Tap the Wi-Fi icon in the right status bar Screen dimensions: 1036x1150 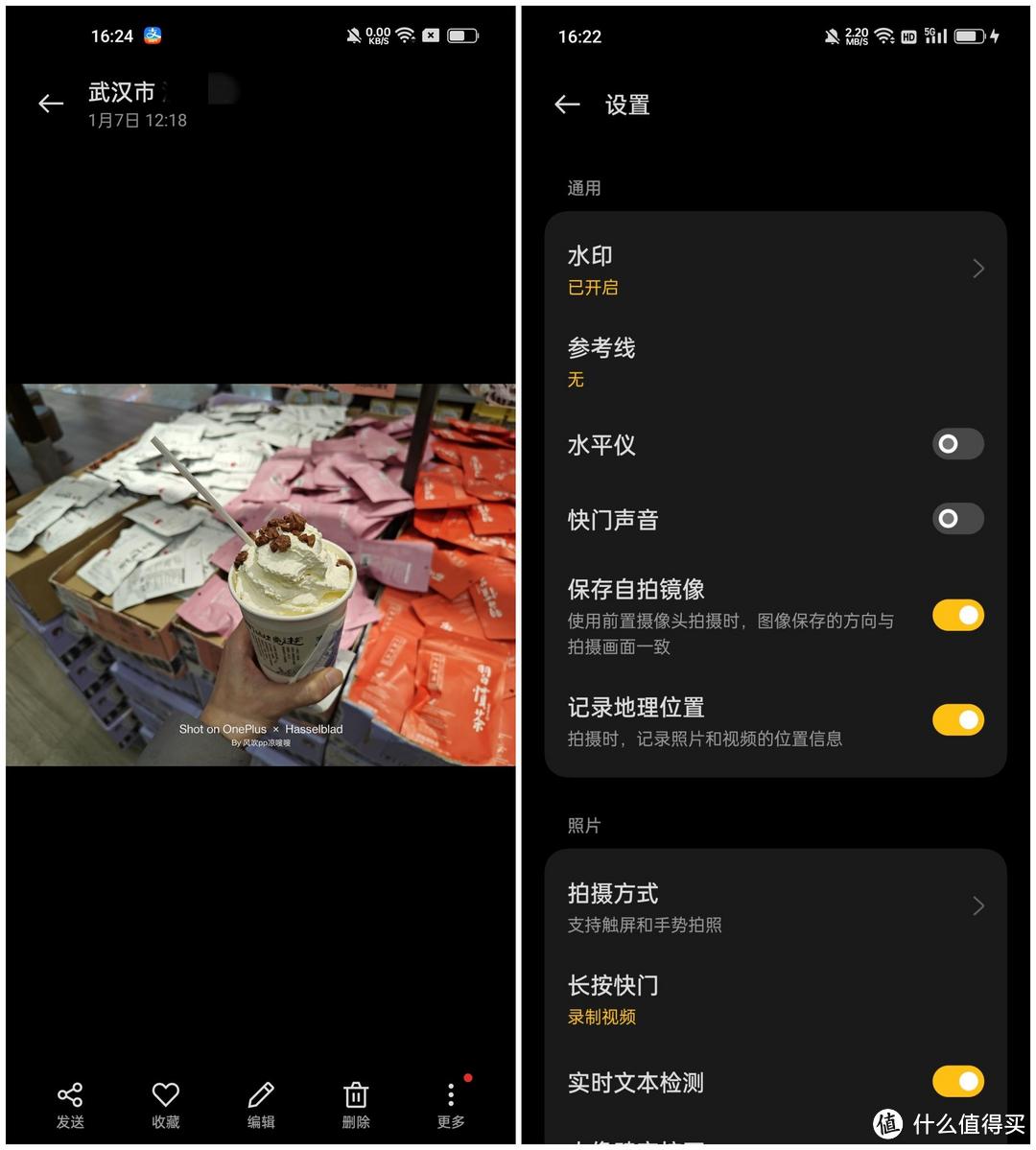883,35
